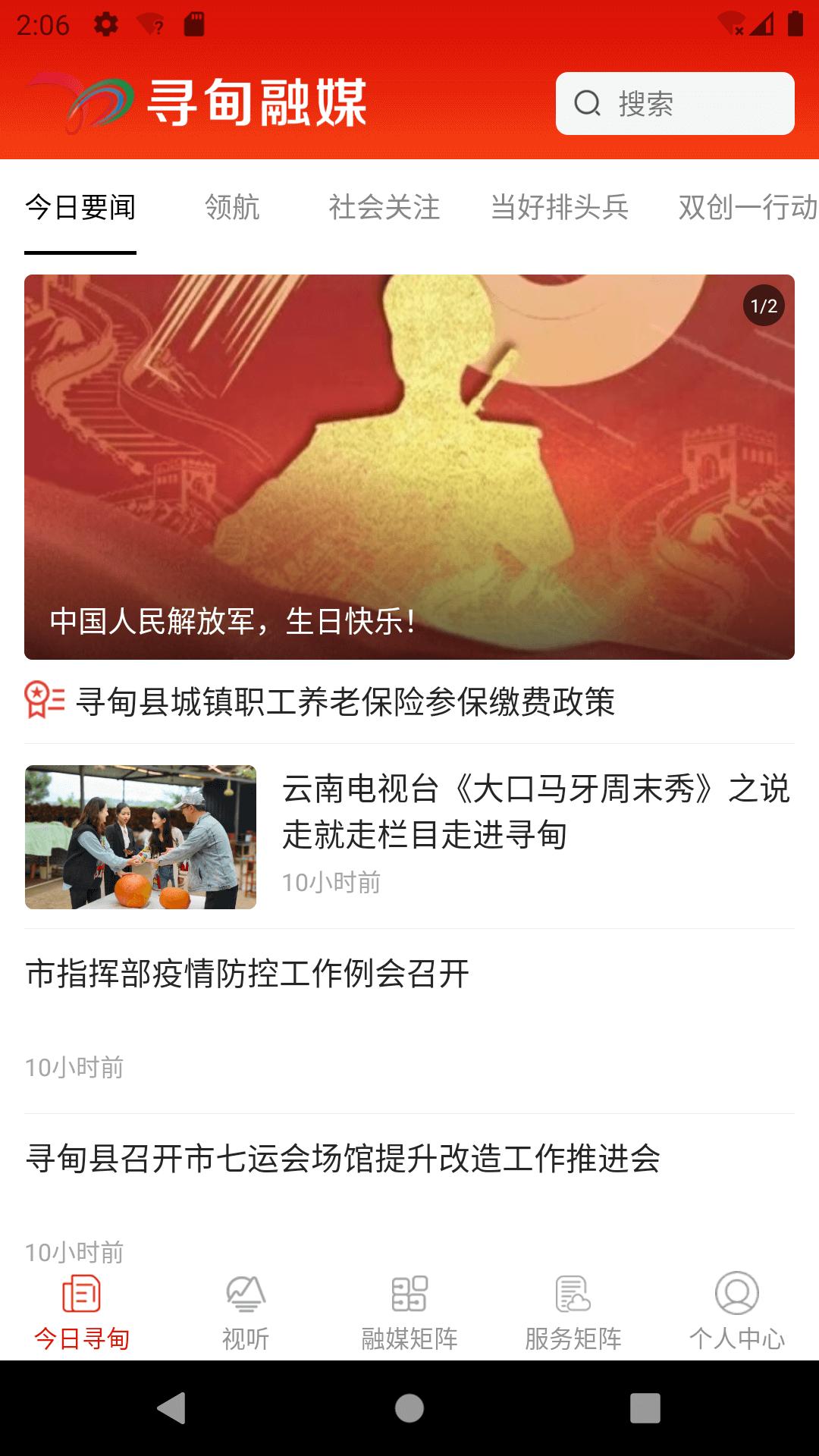This screenshot has width=819, height=1456.
Task: Go to the 服务矩阵 bottom tab
Action: pos(573,1312)
